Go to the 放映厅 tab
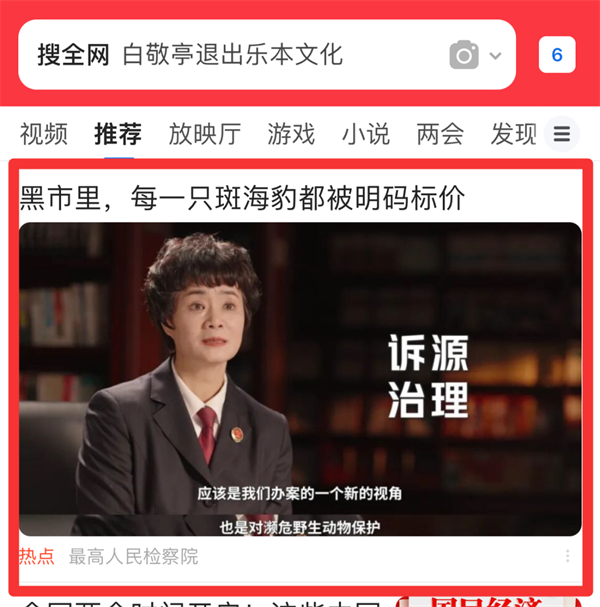The image size is (600, 607). point(205,133)
